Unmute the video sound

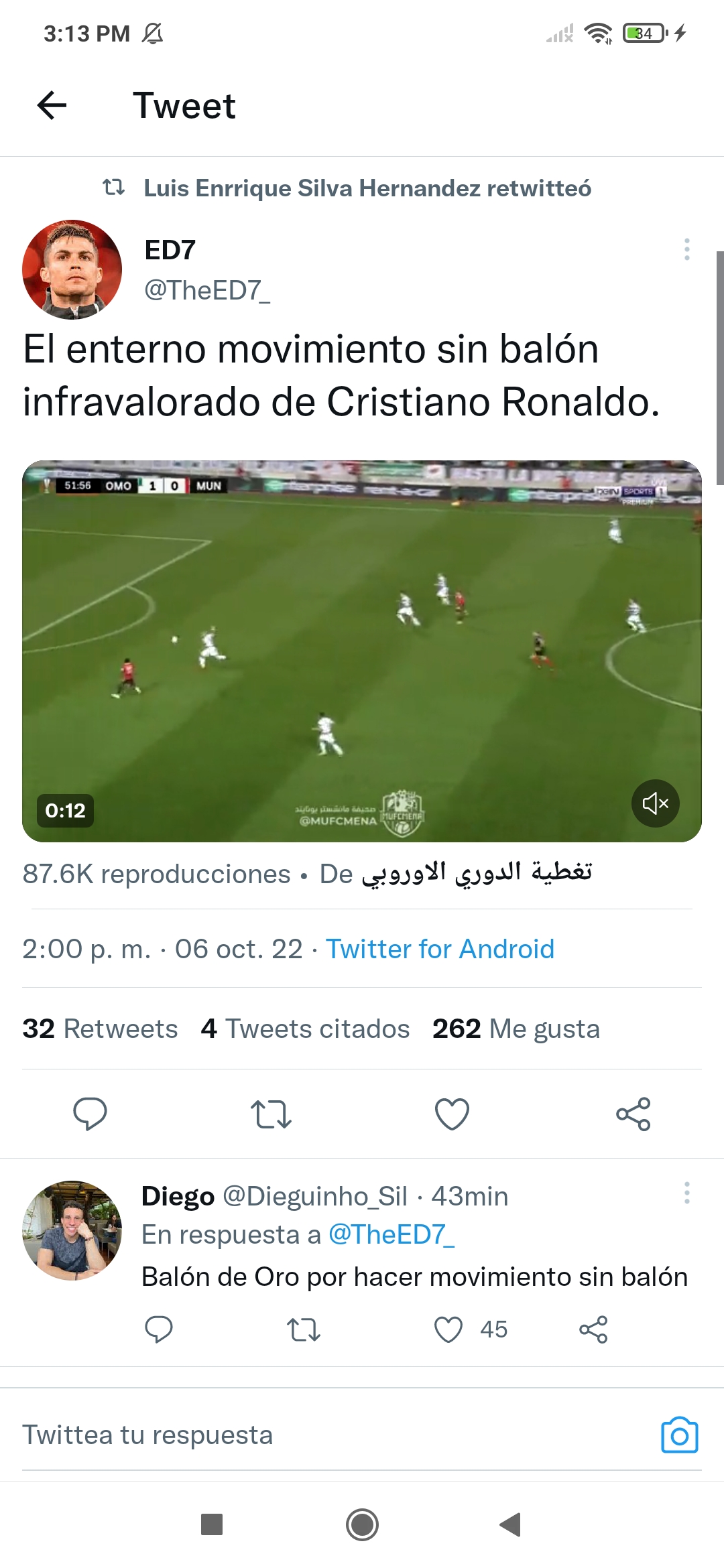click(x=655, y=803)
